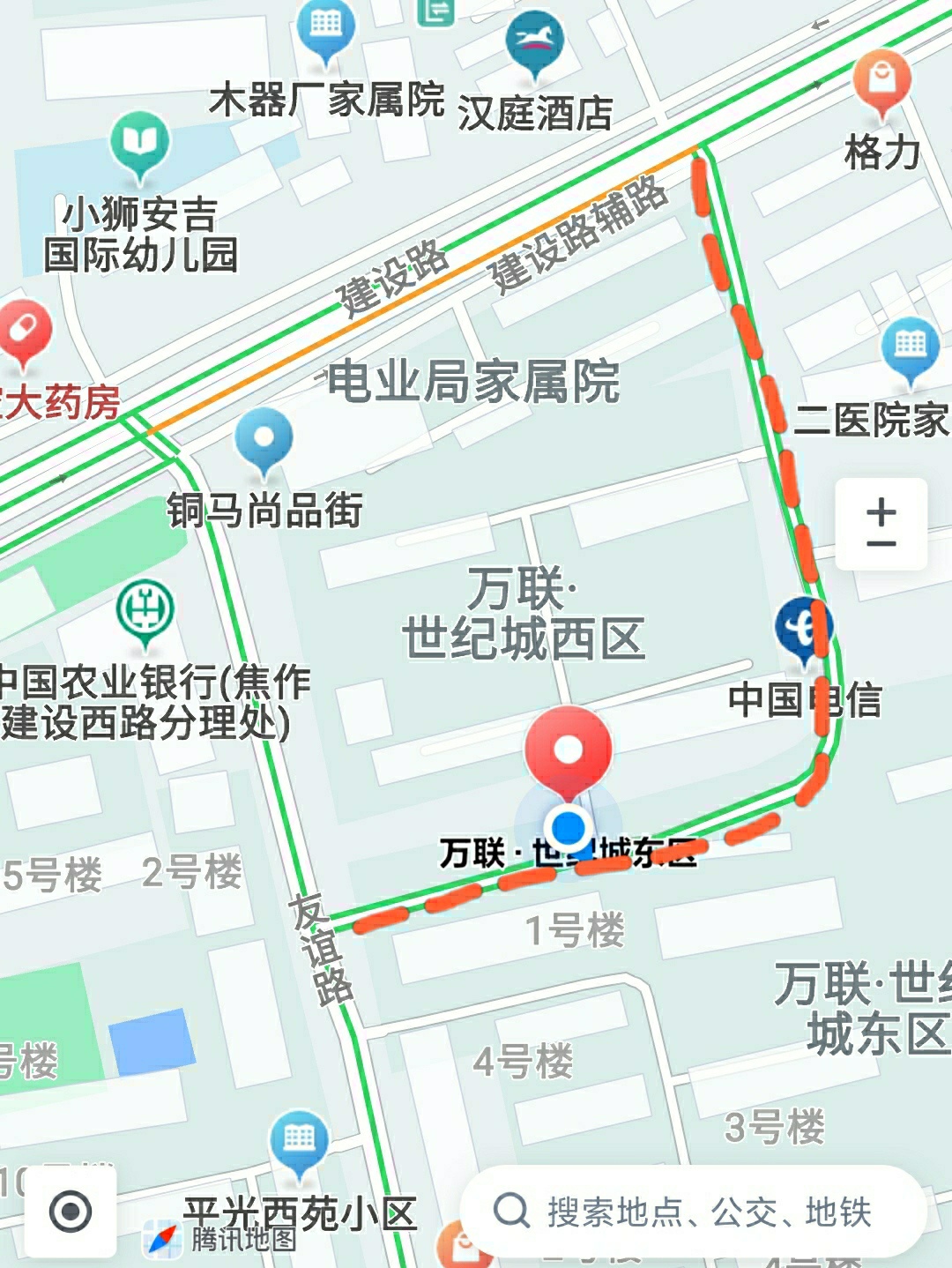Image resolution: width=952 pixels, height=1268 pixels.
Task: Open the 平光西苑小区 marker
Action: coord(299,1140)
